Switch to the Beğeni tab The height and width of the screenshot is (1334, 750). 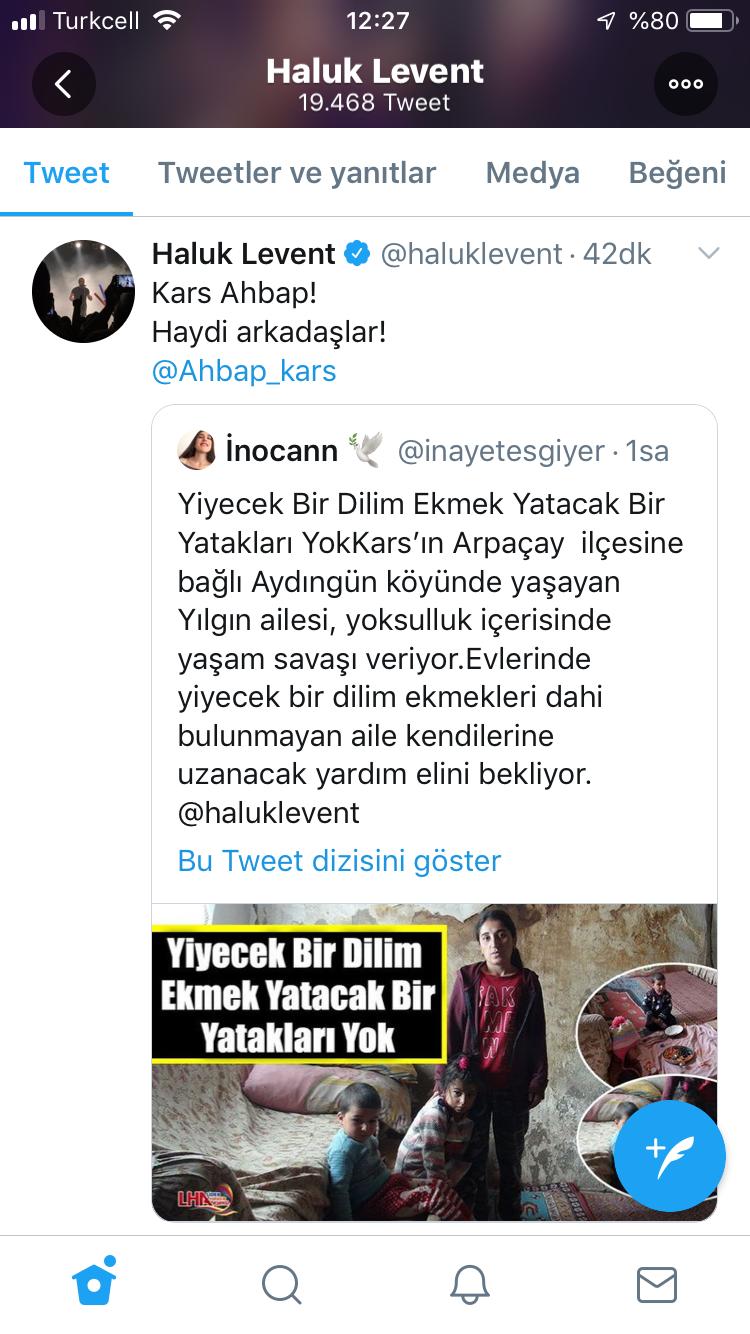677,173
